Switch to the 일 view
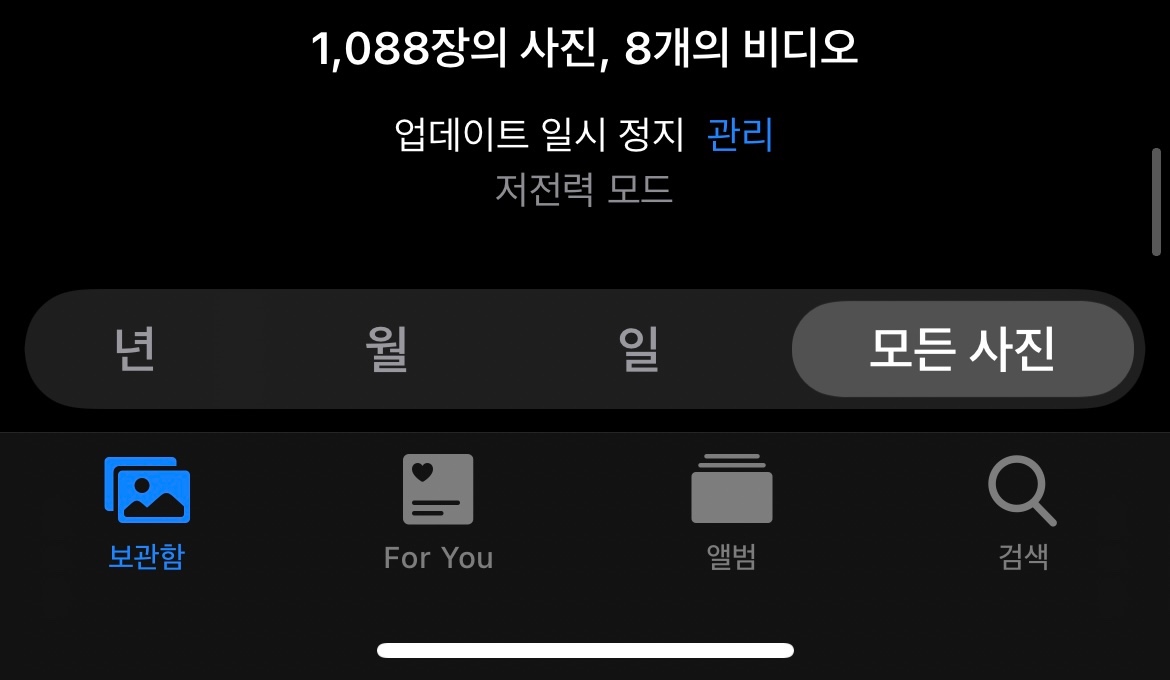The image size is (1170, 680). (639, 349)
